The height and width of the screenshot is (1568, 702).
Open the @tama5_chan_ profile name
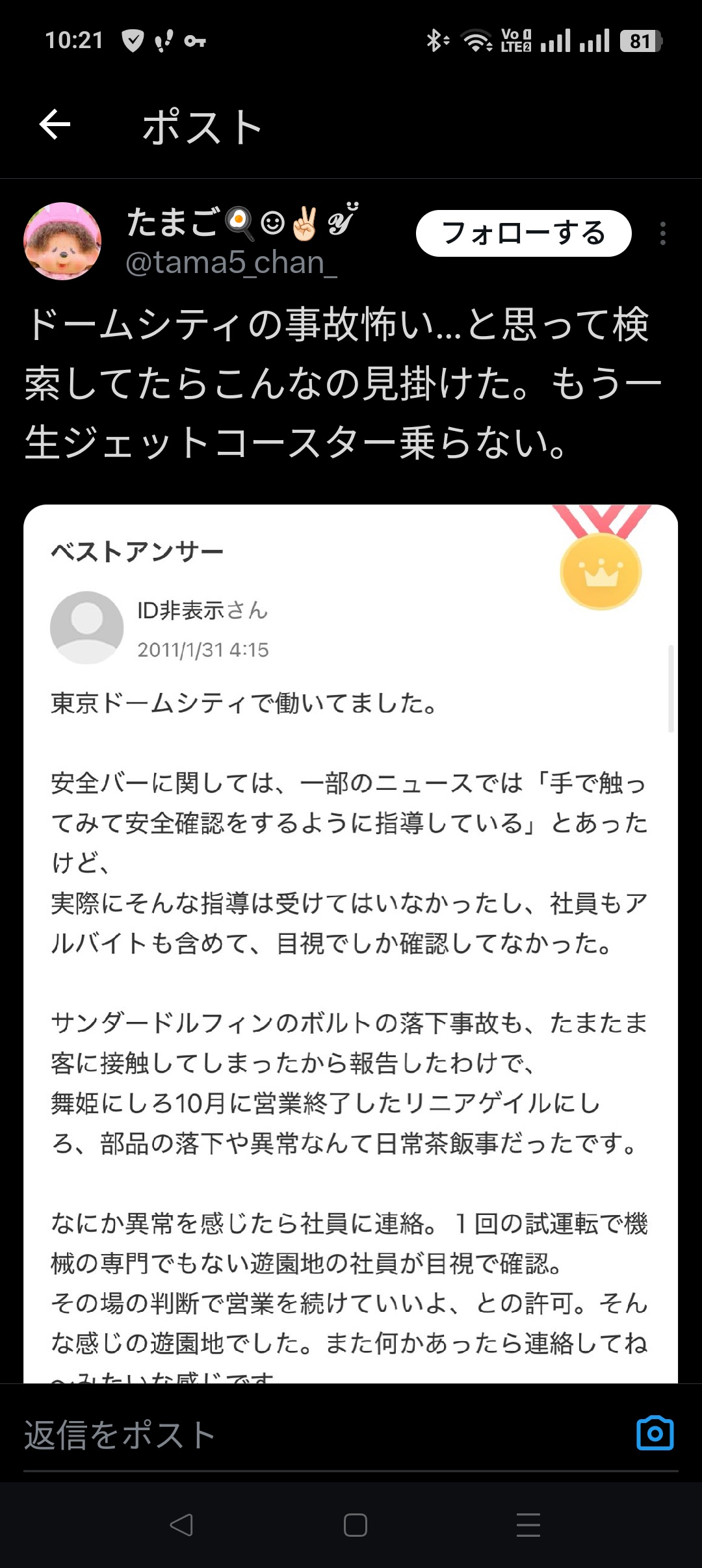tap(231, 263)
